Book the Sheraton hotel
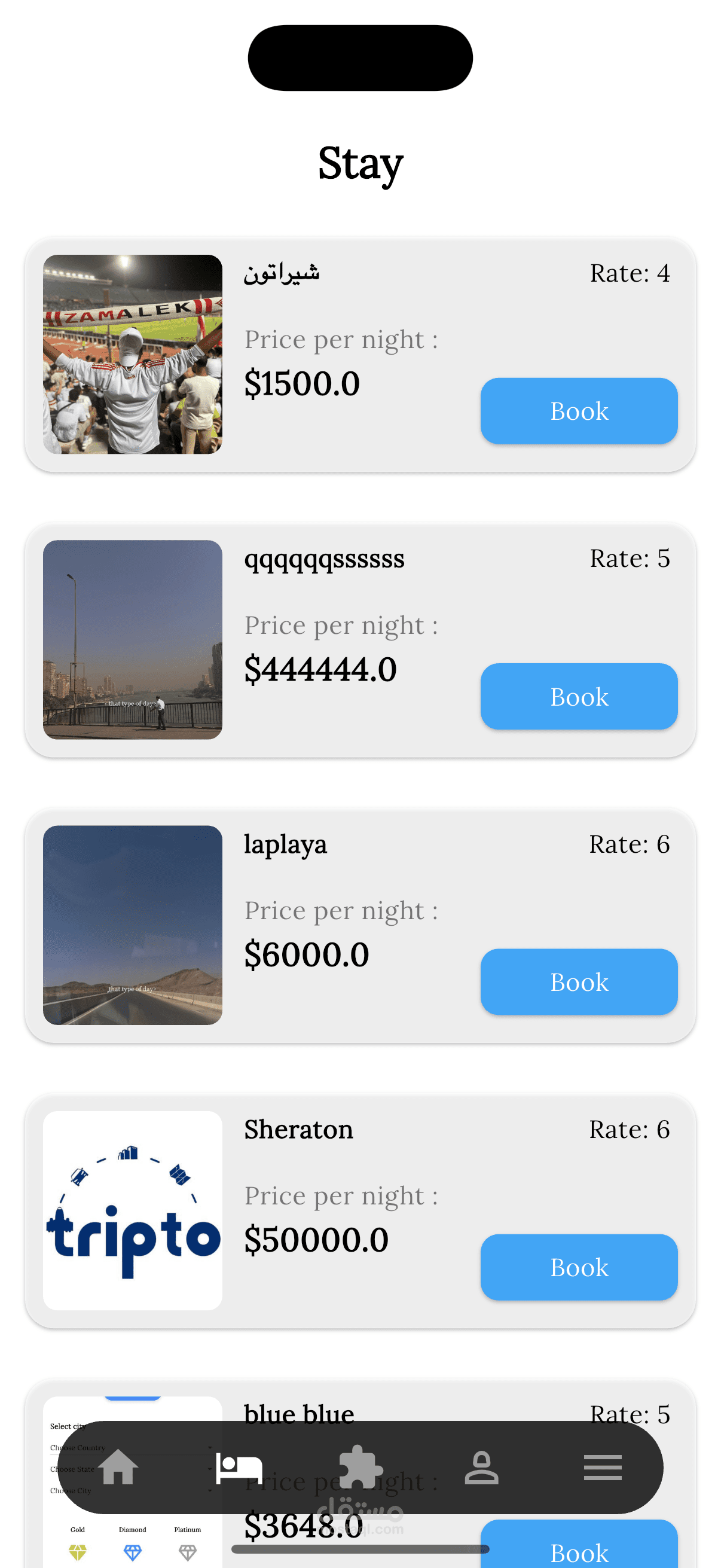This screenshot has width=721, height=1568. tap(579, 1267)
